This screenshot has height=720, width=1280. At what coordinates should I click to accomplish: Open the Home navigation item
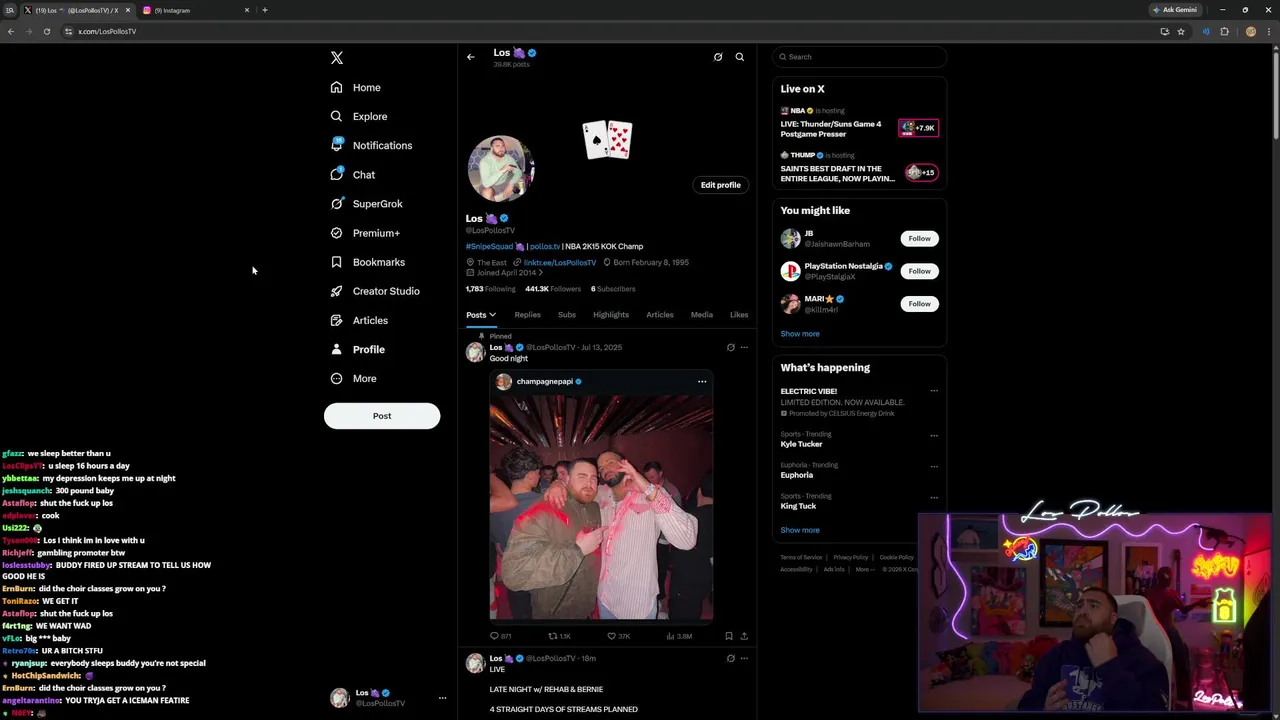pos(366,88)
